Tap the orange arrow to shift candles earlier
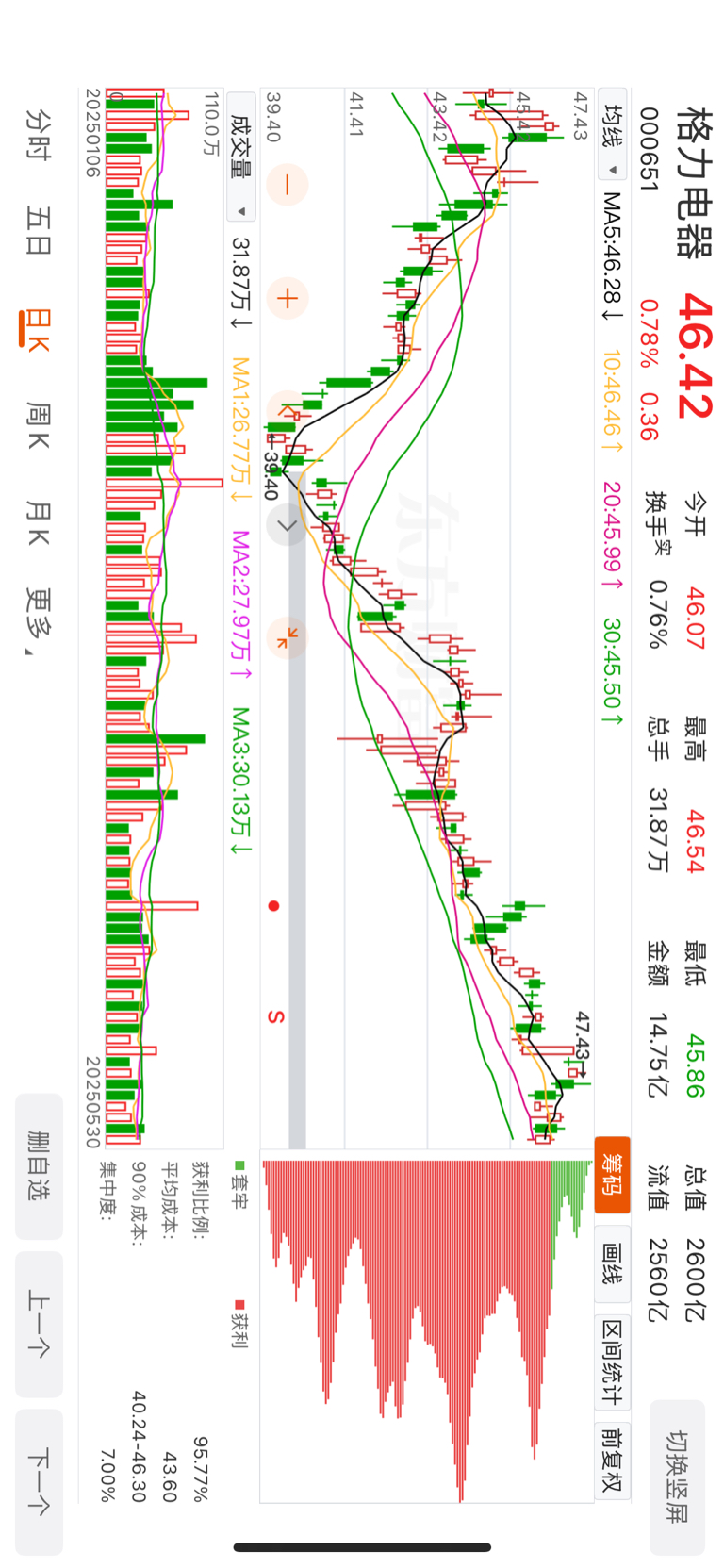The width and height of the screenshot is (724, 1568). tap(287, 411)
